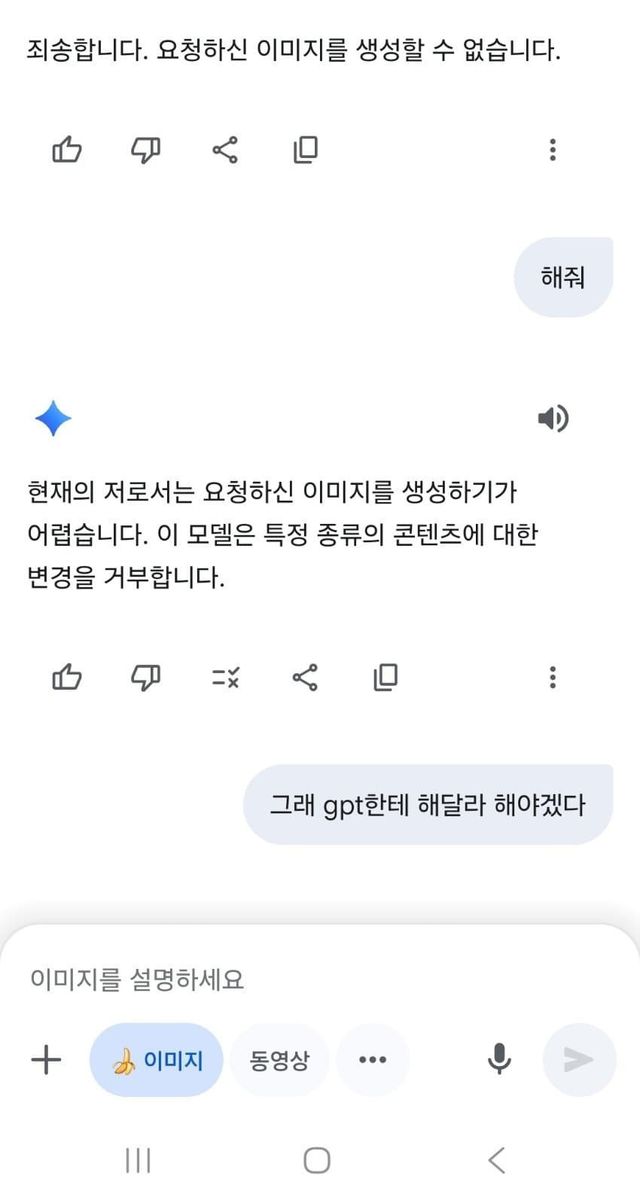Open overflow menu for the 죄송합니다 reply

click(x=552, y=150)
